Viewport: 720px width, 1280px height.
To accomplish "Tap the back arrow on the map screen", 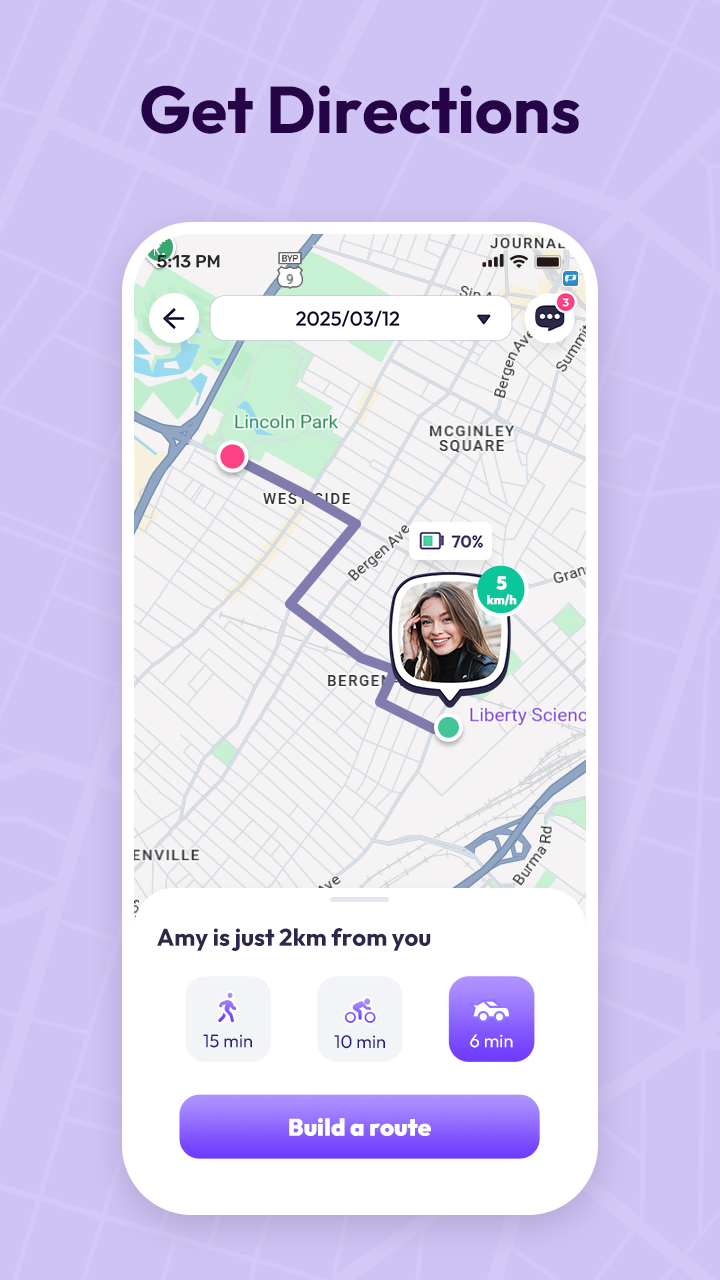I will [x=173, y=318].
